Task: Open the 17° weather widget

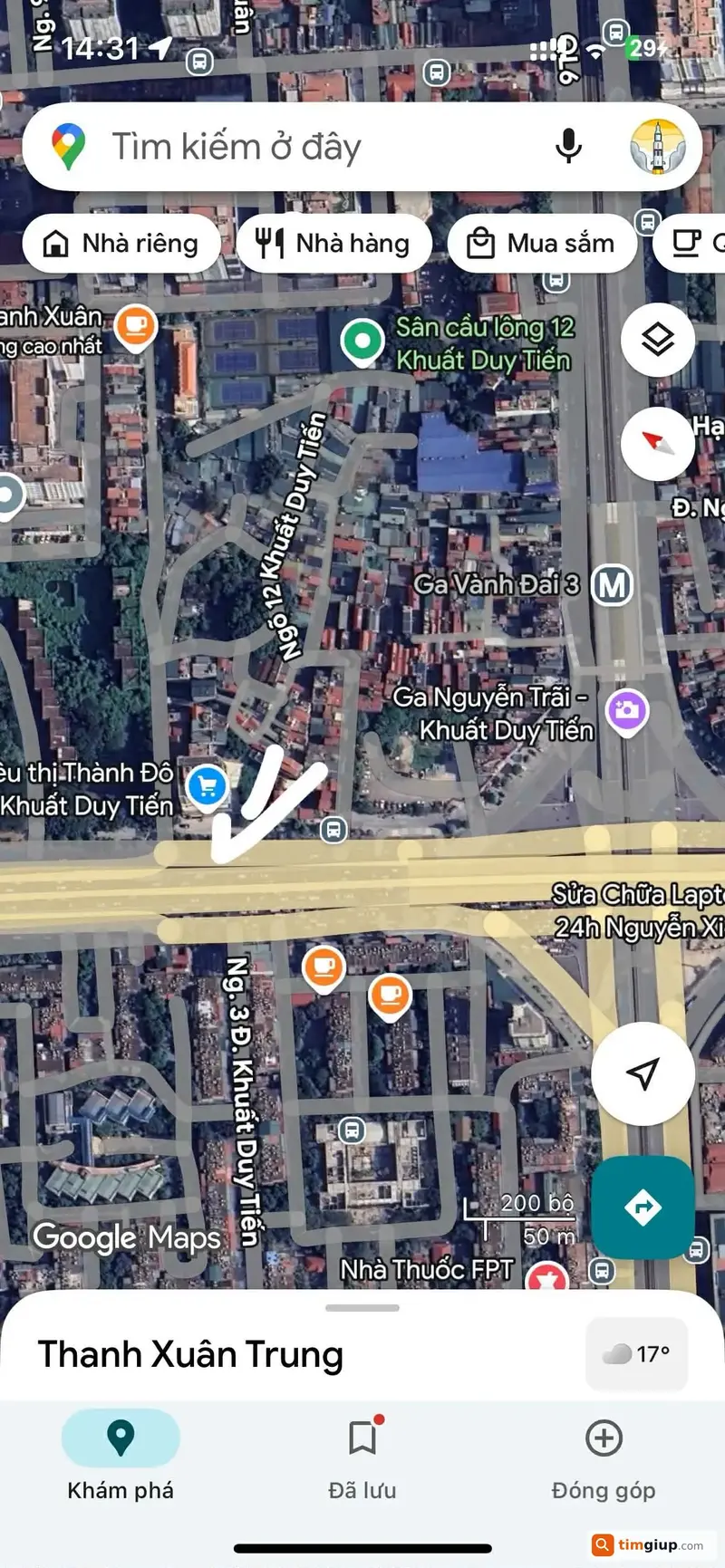Action: [x=636, y=1354]
